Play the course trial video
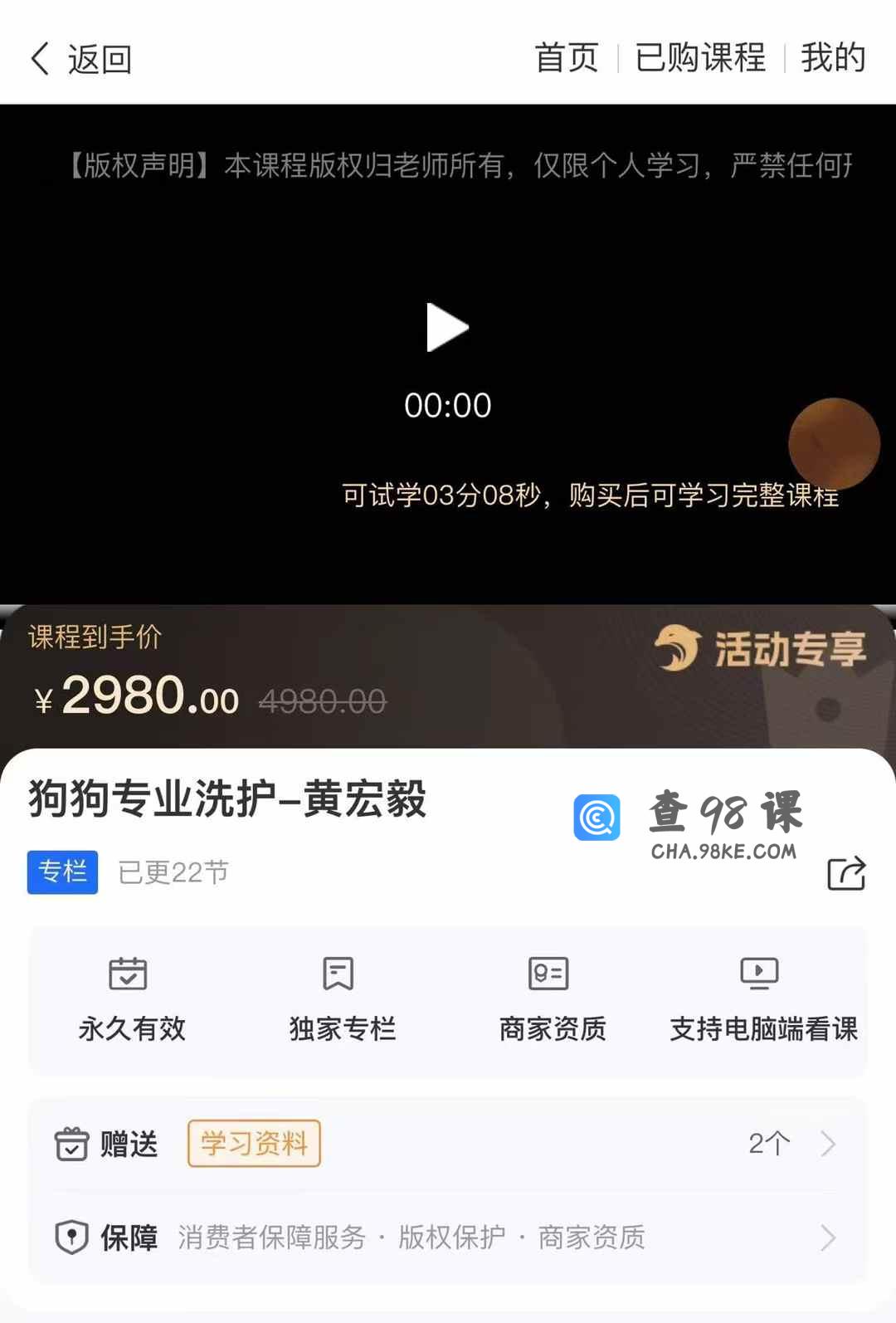 [447, 327]
